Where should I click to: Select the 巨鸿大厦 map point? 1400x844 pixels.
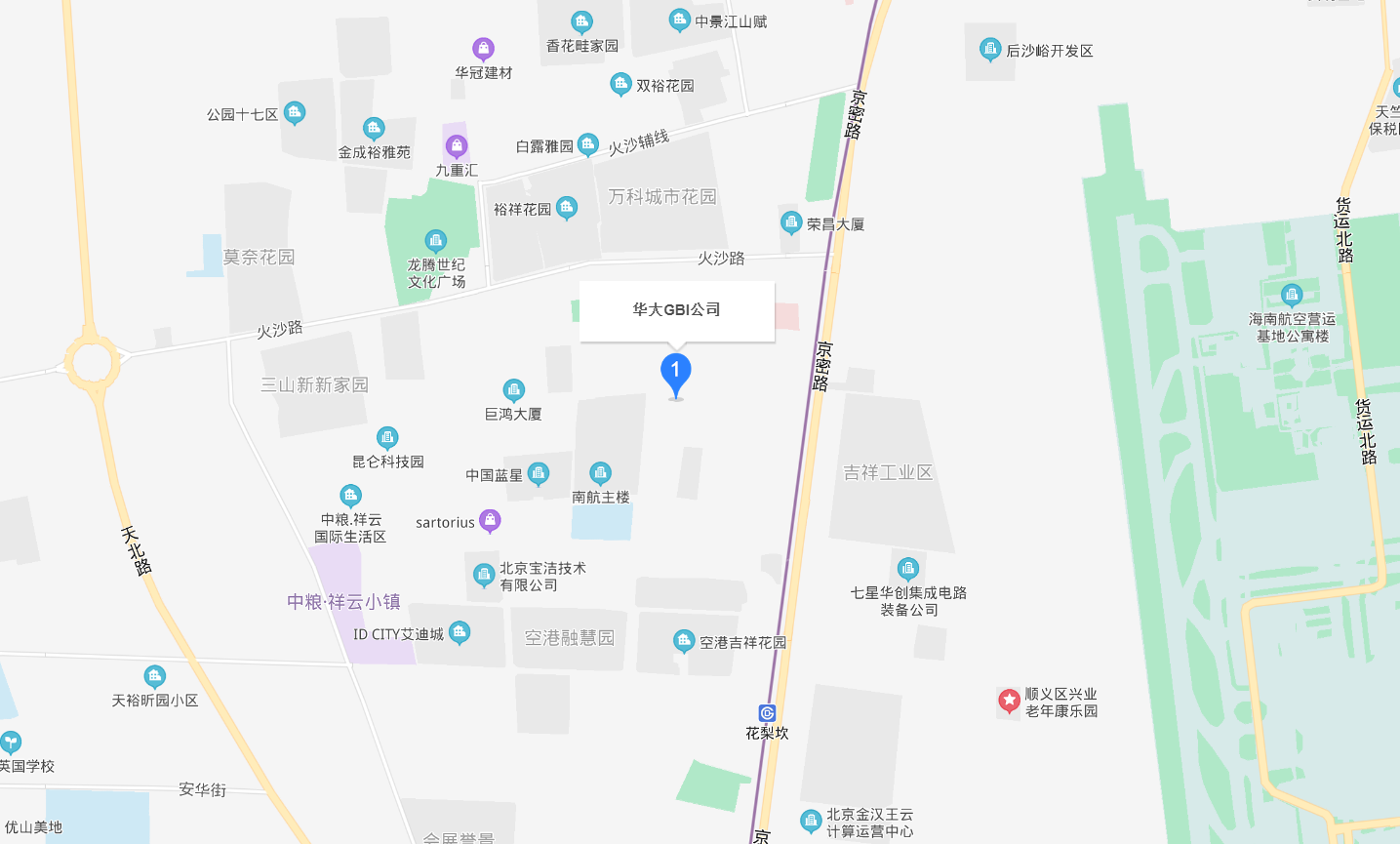coord(513,391)
